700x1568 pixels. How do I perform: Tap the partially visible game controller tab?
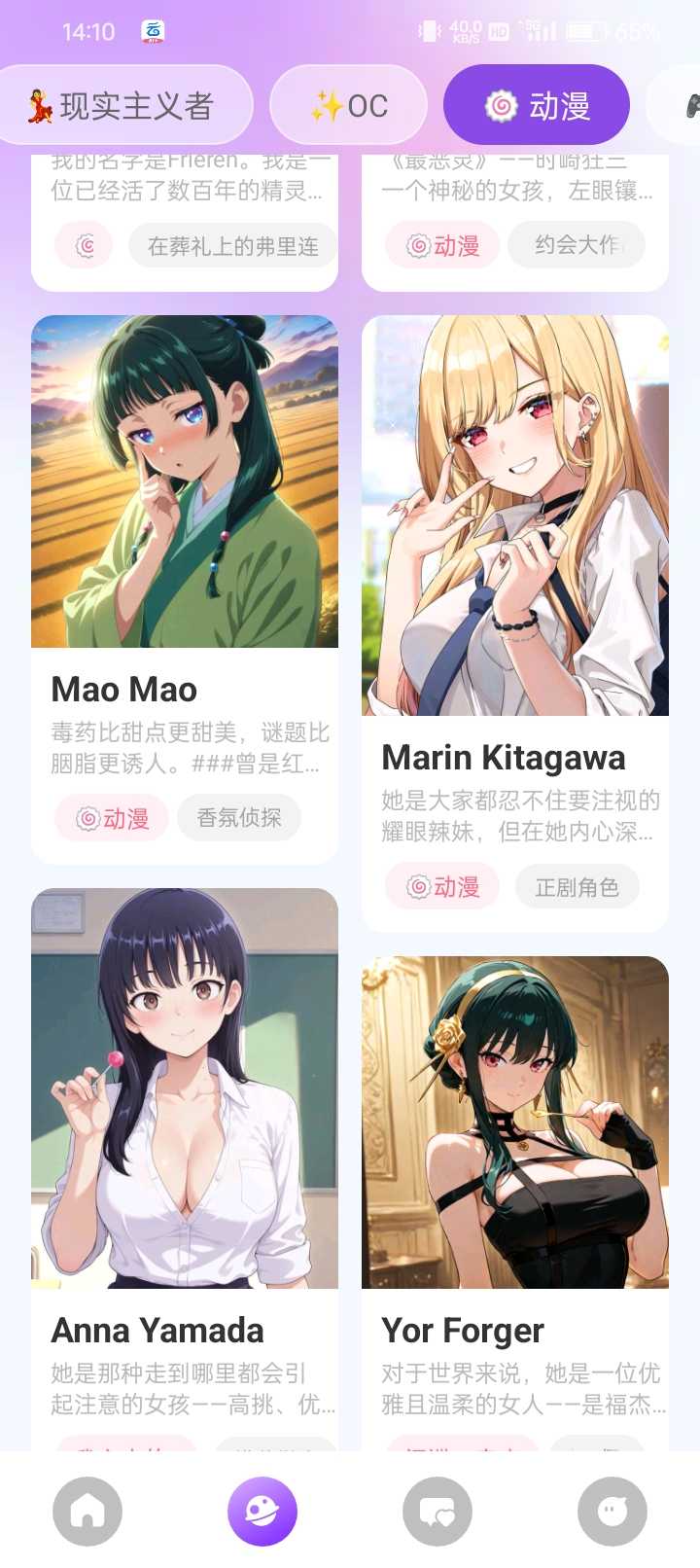point(686,104)
